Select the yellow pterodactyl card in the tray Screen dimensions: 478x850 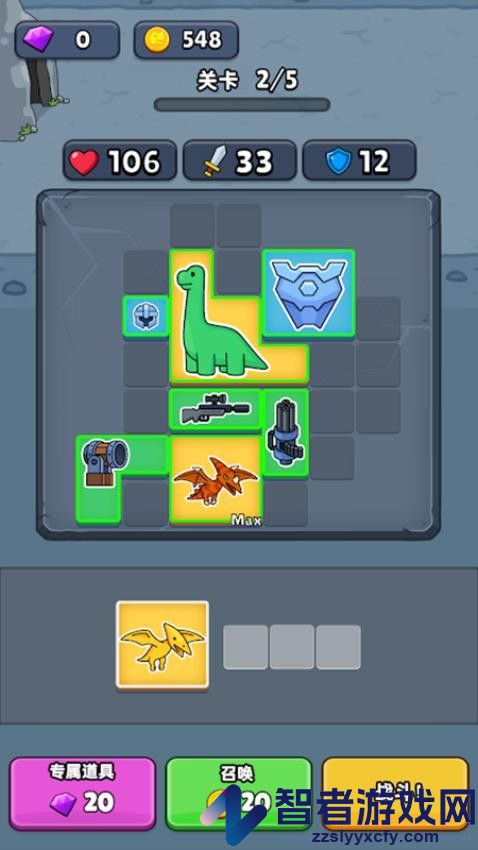click(x=162, y=645)
